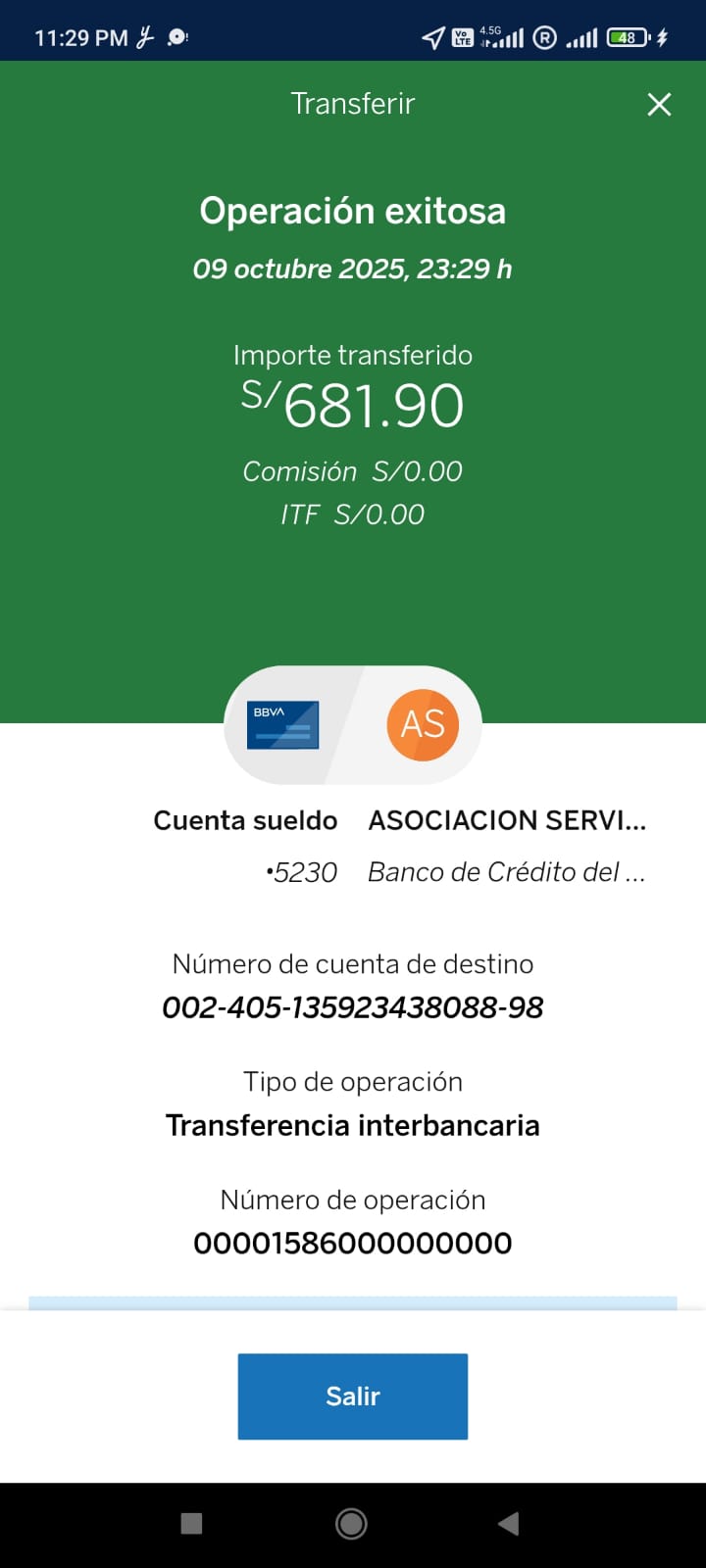Go to the phone's home screen

[x=351, y=1523]
